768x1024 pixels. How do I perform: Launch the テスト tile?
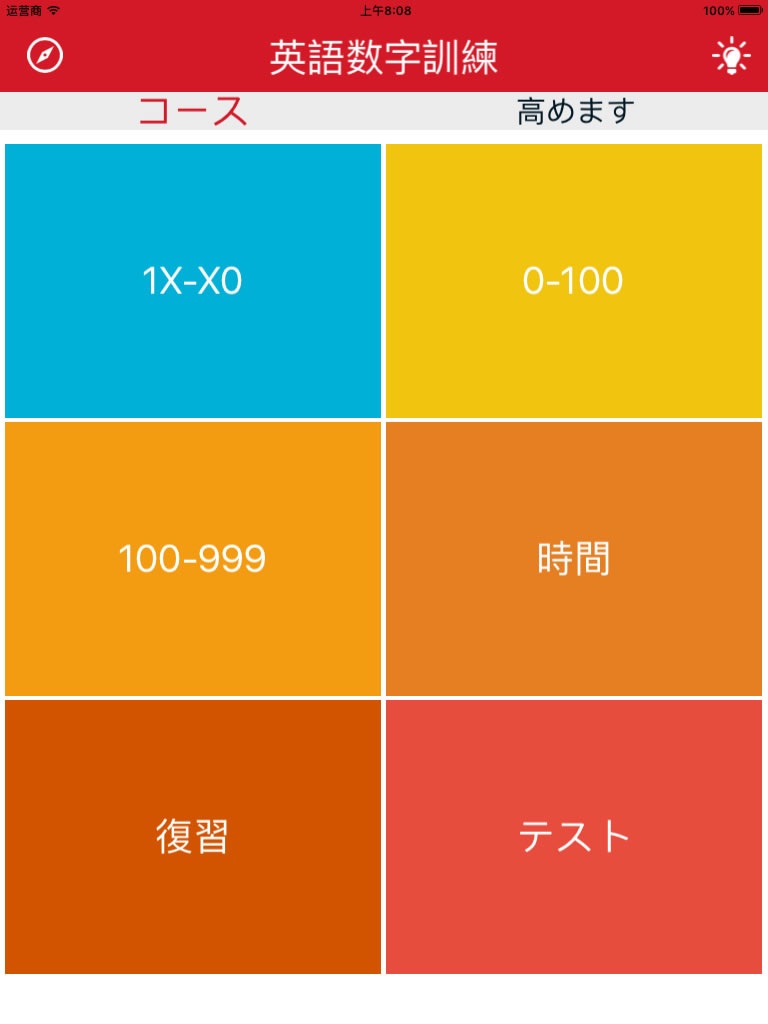point(574,837)
